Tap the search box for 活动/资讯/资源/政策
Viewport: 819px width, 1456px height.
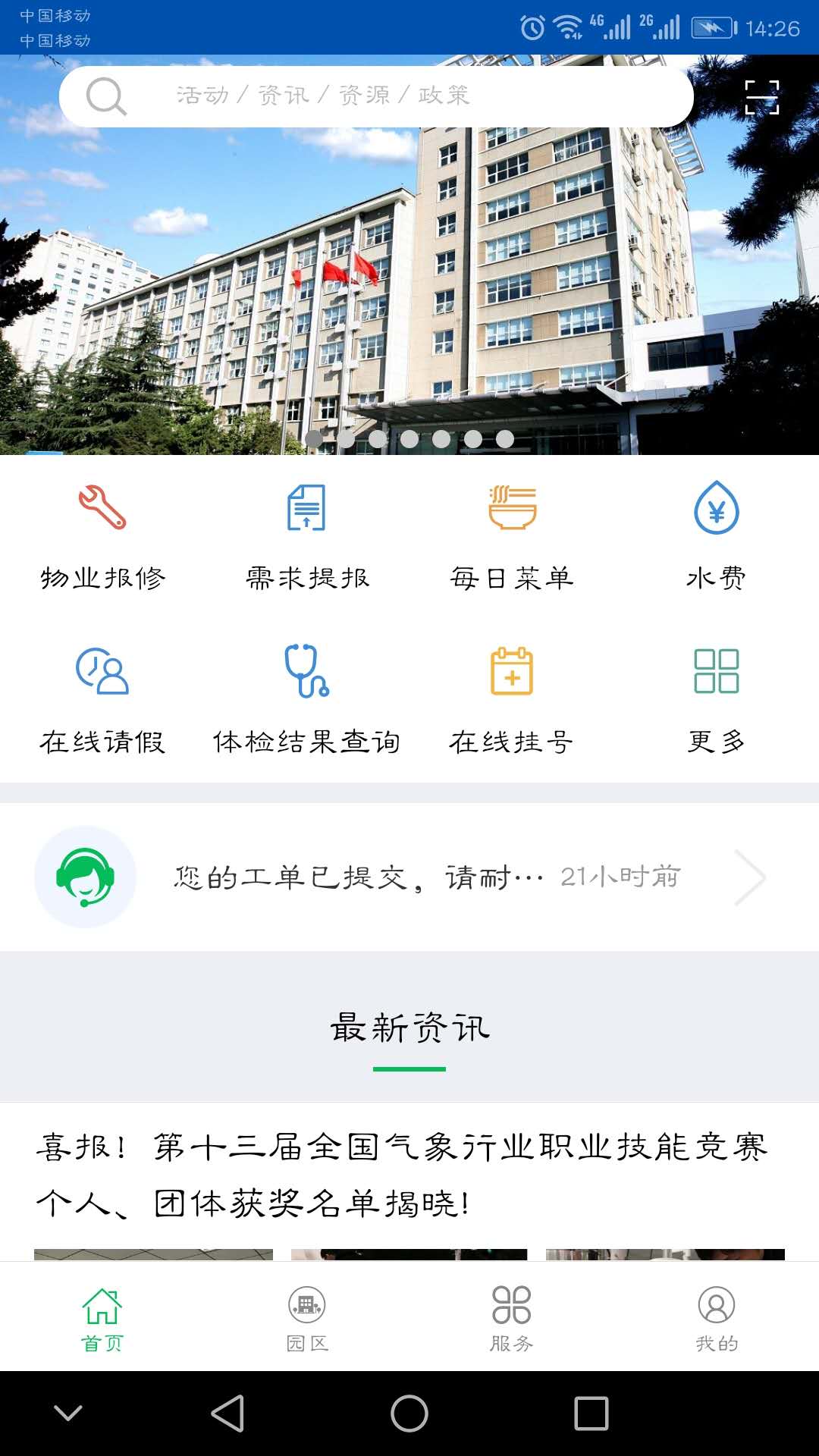[376, 96]
